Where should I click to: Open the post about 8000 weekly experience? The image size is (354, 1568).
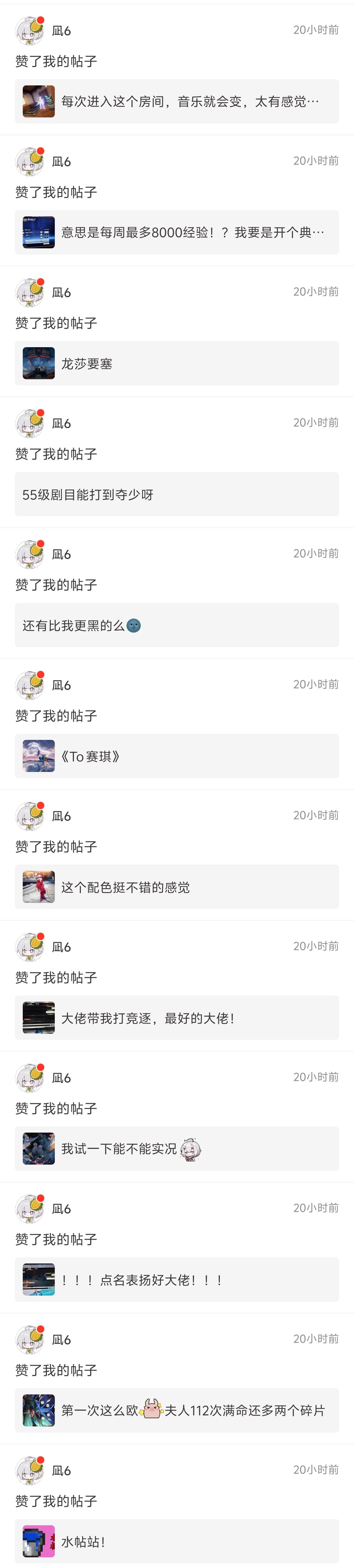(177, 233)
